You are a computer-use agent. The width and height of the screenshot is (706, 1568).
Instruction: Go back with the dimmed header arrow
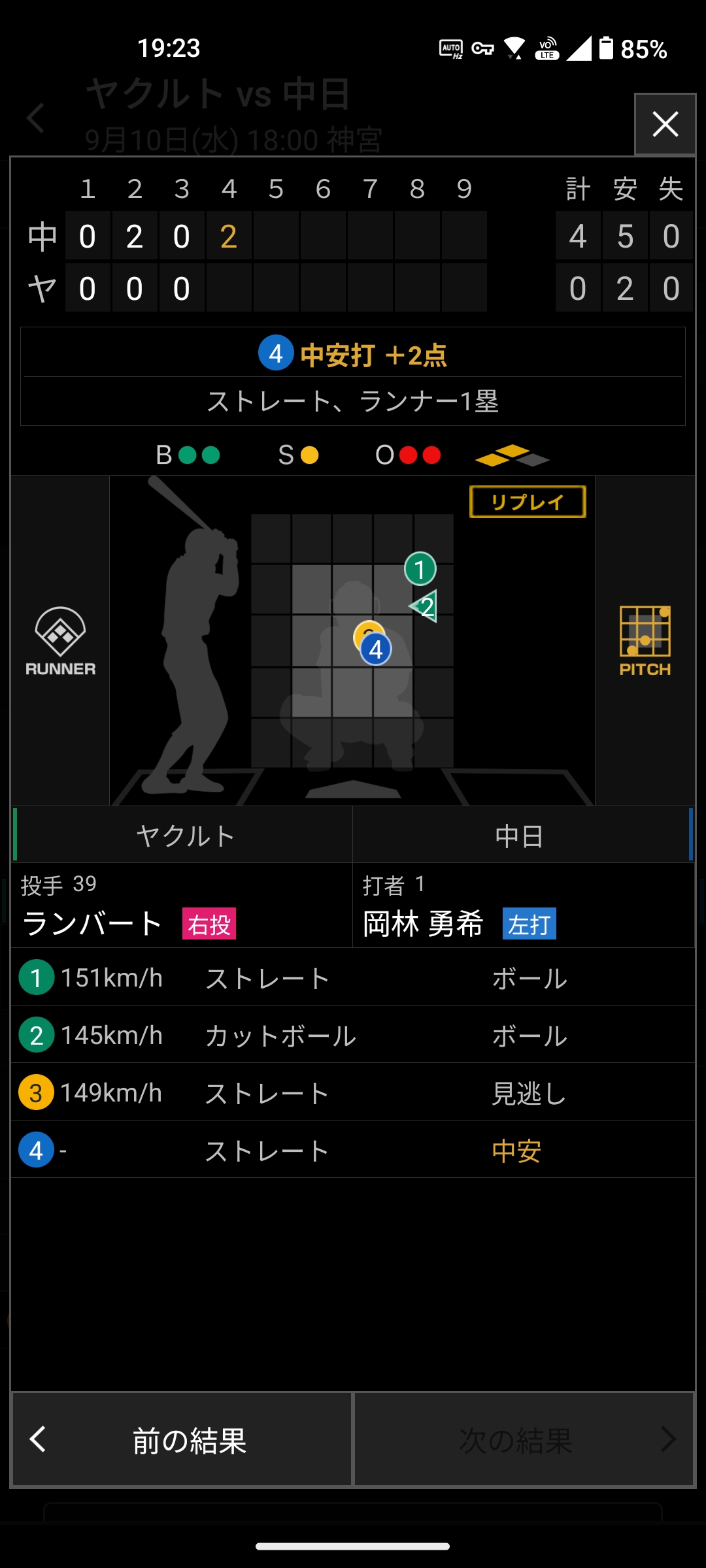[36, 119]
